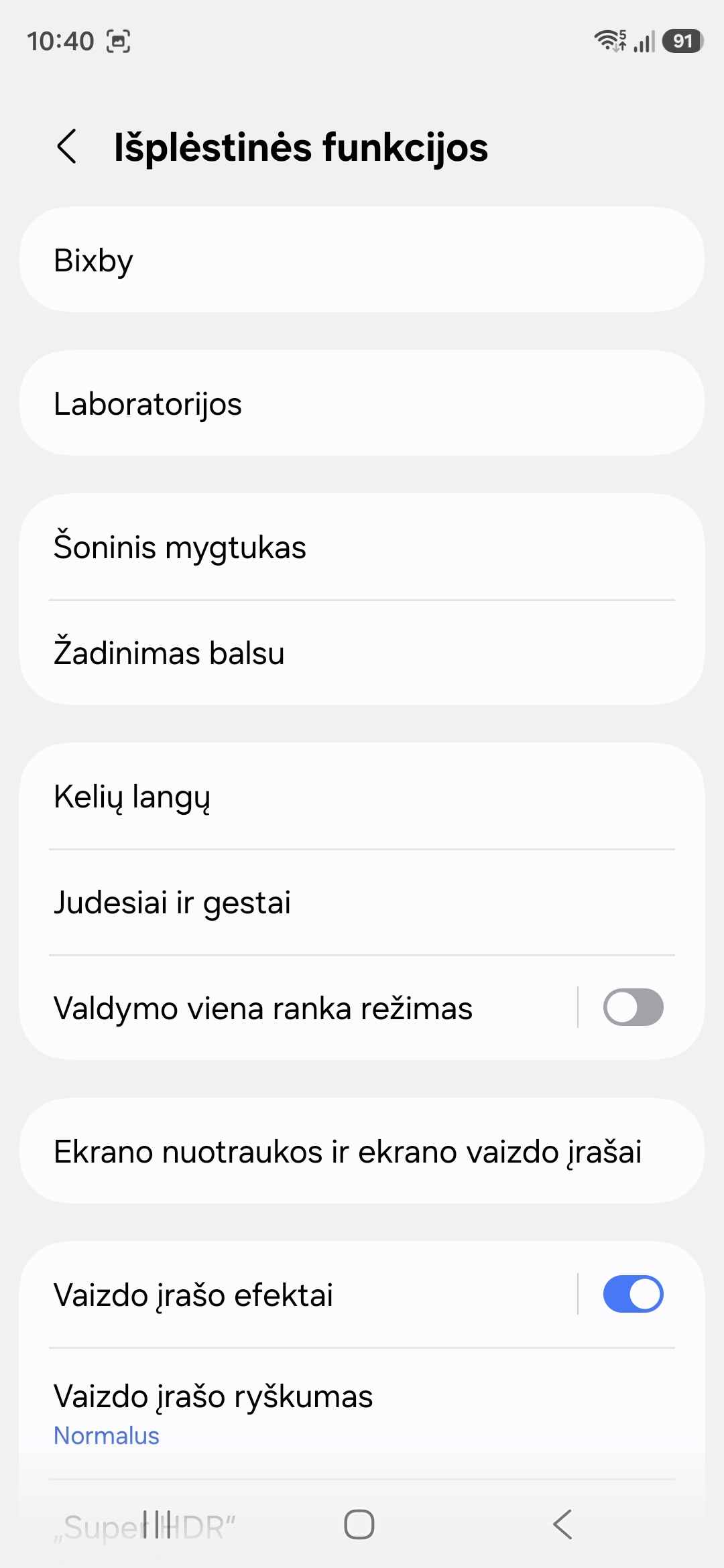Open Bixby settings
724x1568 pixels.
[362, 260]
